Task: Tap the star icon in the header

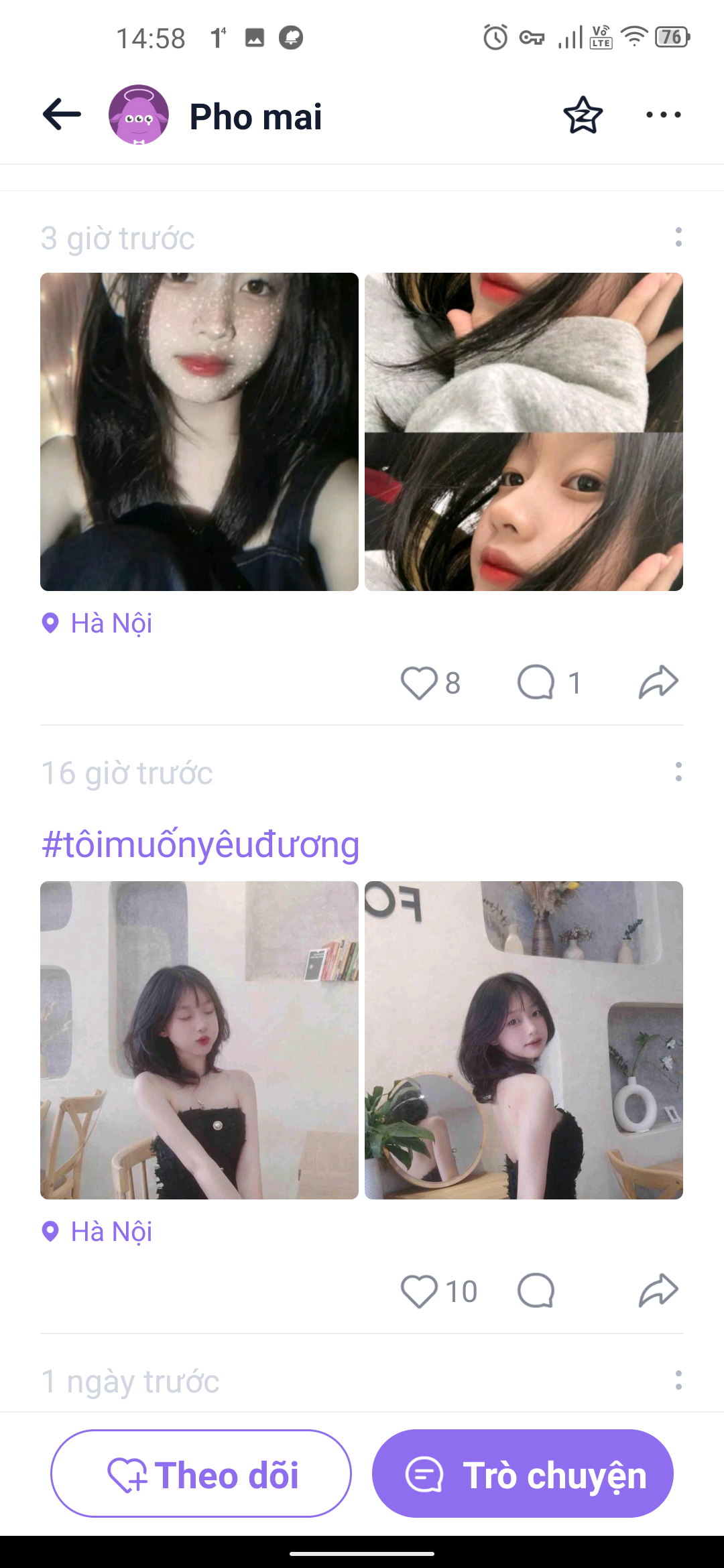Action: tap(583, 115)
